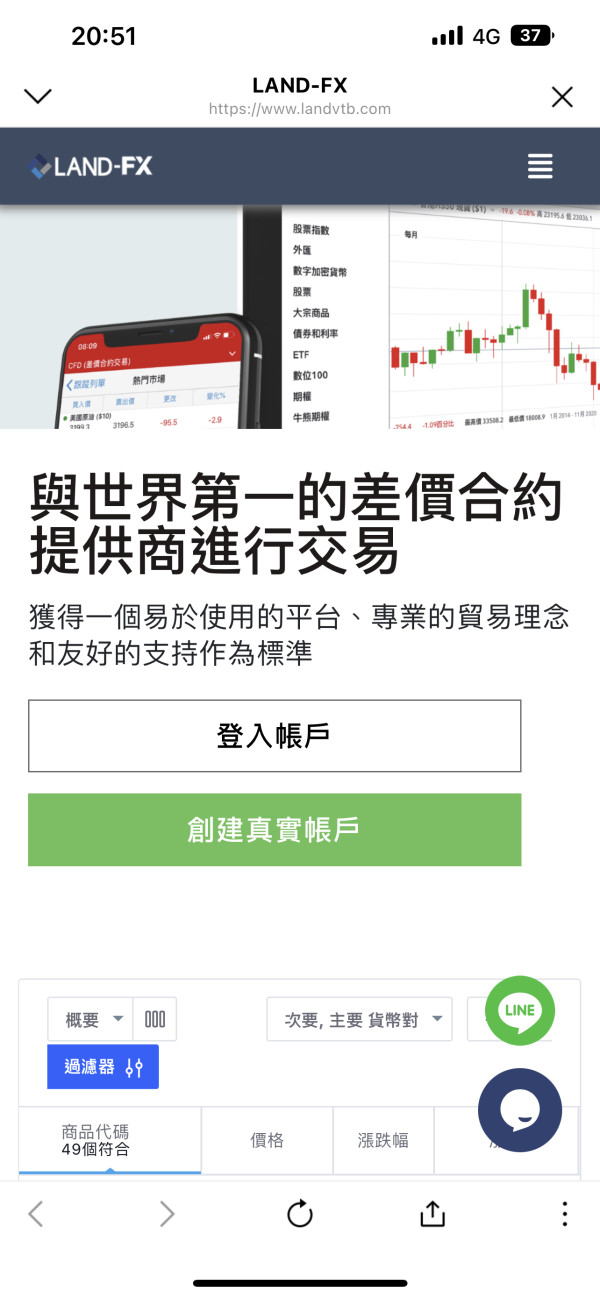Go back to the previous page
600x1298 pixels.
(36, 1214)
